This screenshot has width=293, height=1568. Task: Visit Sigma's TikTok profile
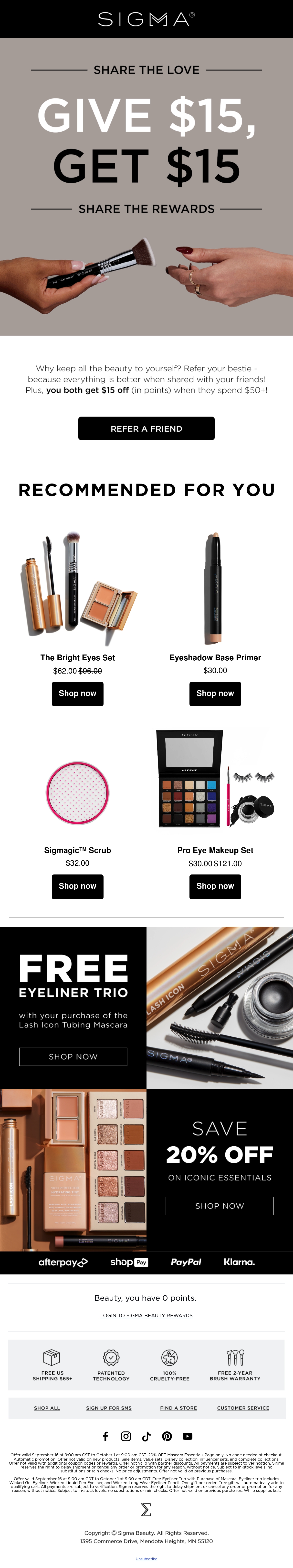coord(146,1437)
